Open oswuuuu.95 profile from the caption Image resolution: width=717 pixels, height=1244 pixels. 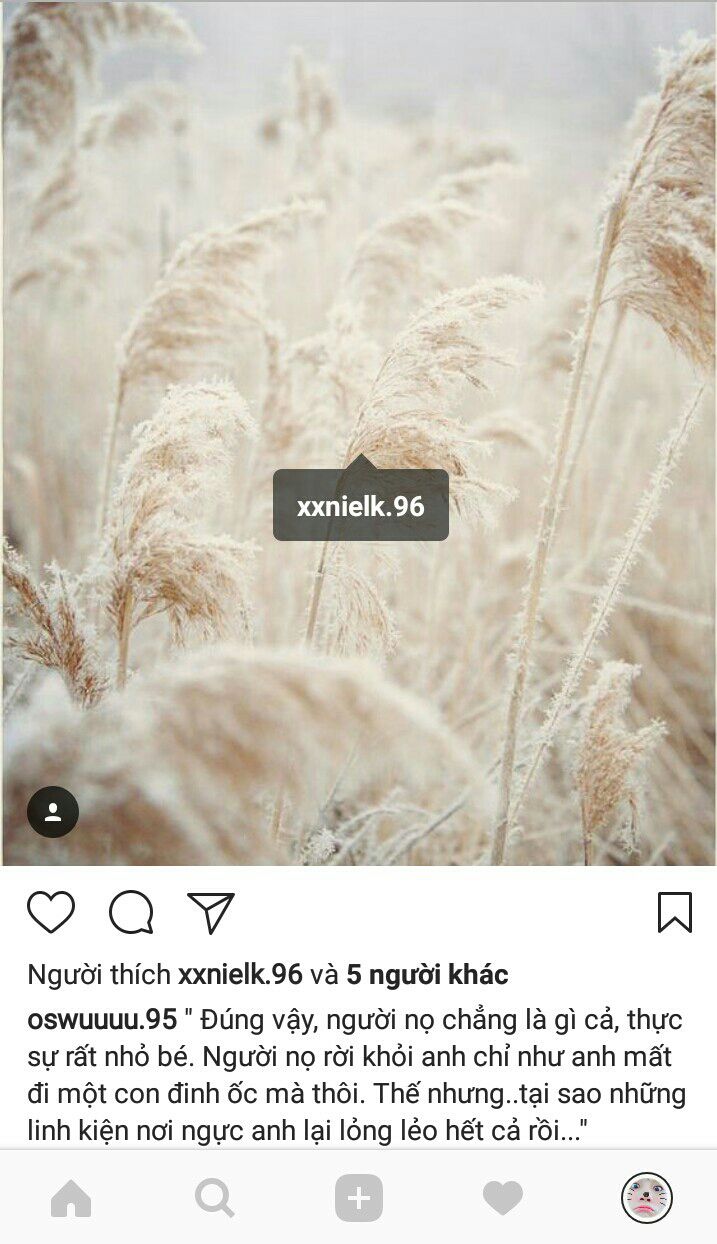pyautogui.click(x=102, y=1020)
